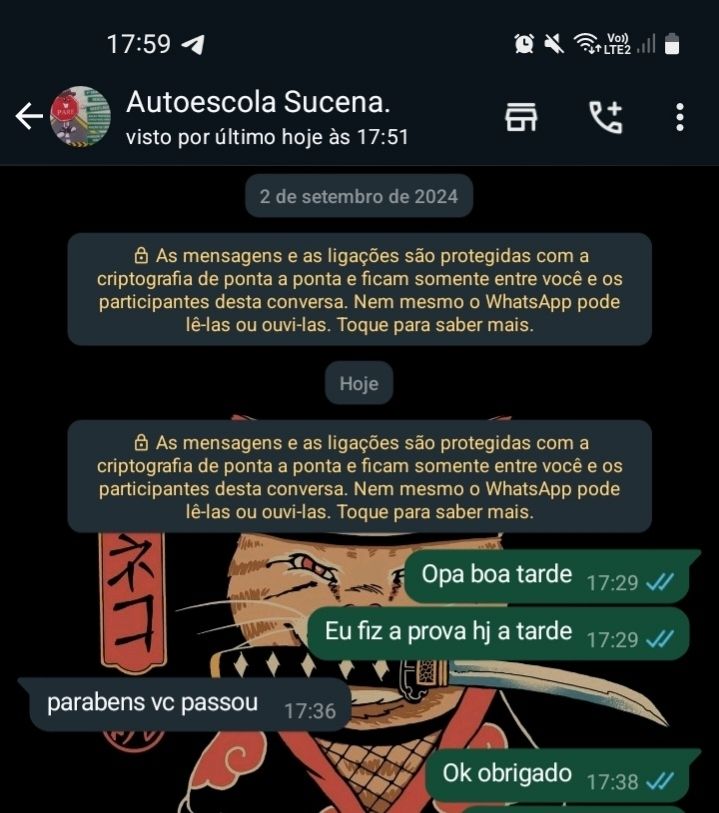Open Autoescola Sucena contact info

267,117
